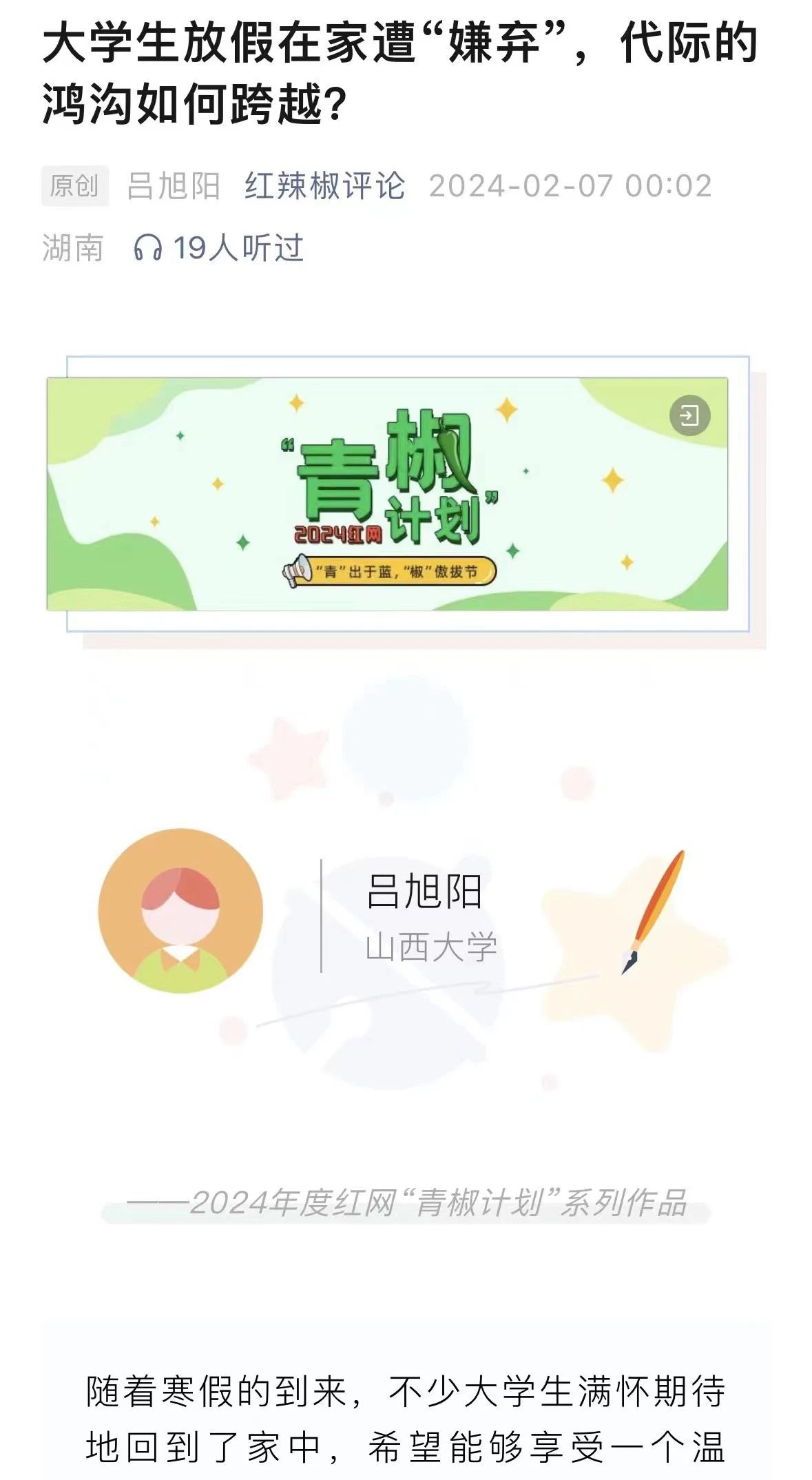Listen to the article via 19人听过
This screenshot has height=1480, width=812.
[218, 248]
